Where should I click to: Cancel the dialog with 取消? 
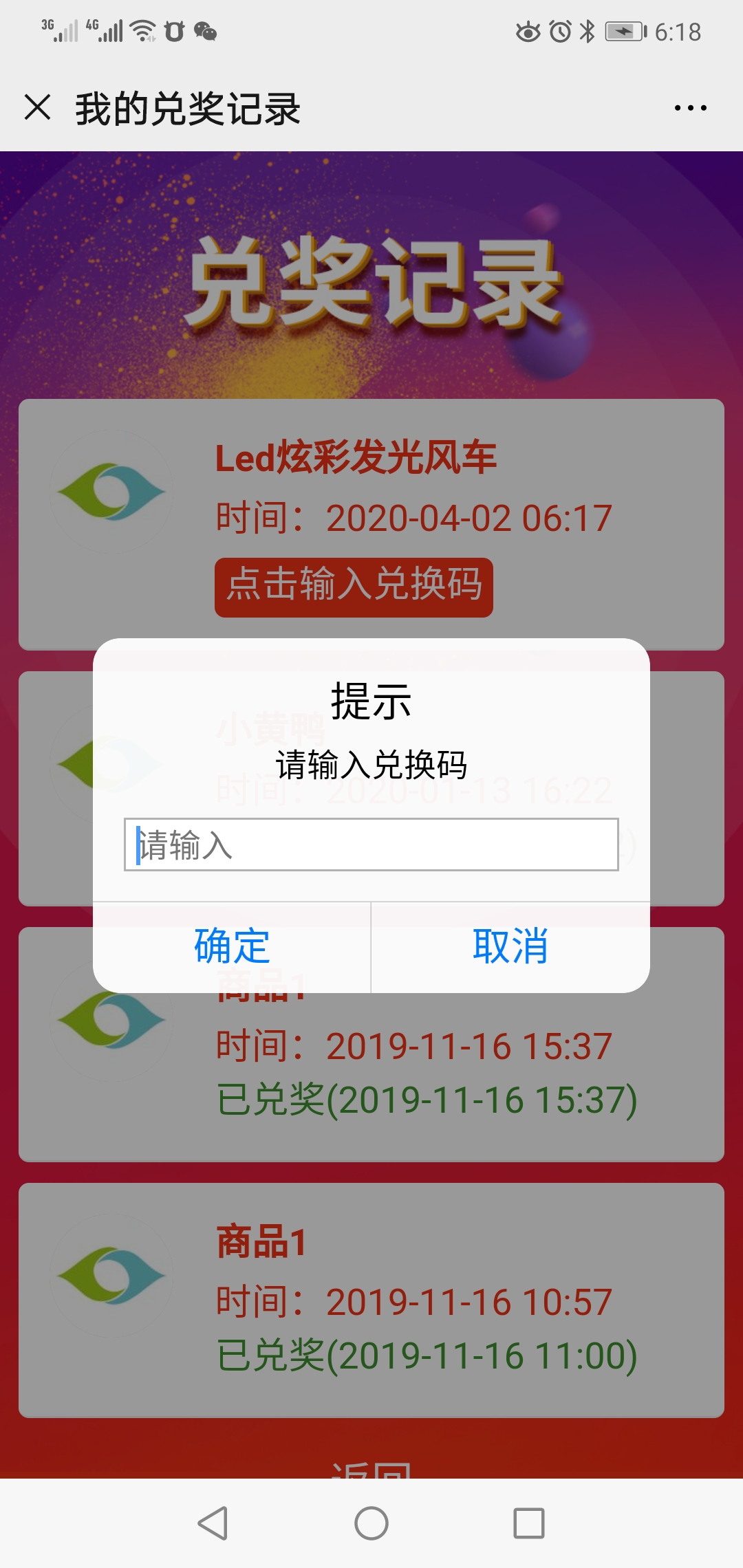pyautogui.click(x=510, y=947)
